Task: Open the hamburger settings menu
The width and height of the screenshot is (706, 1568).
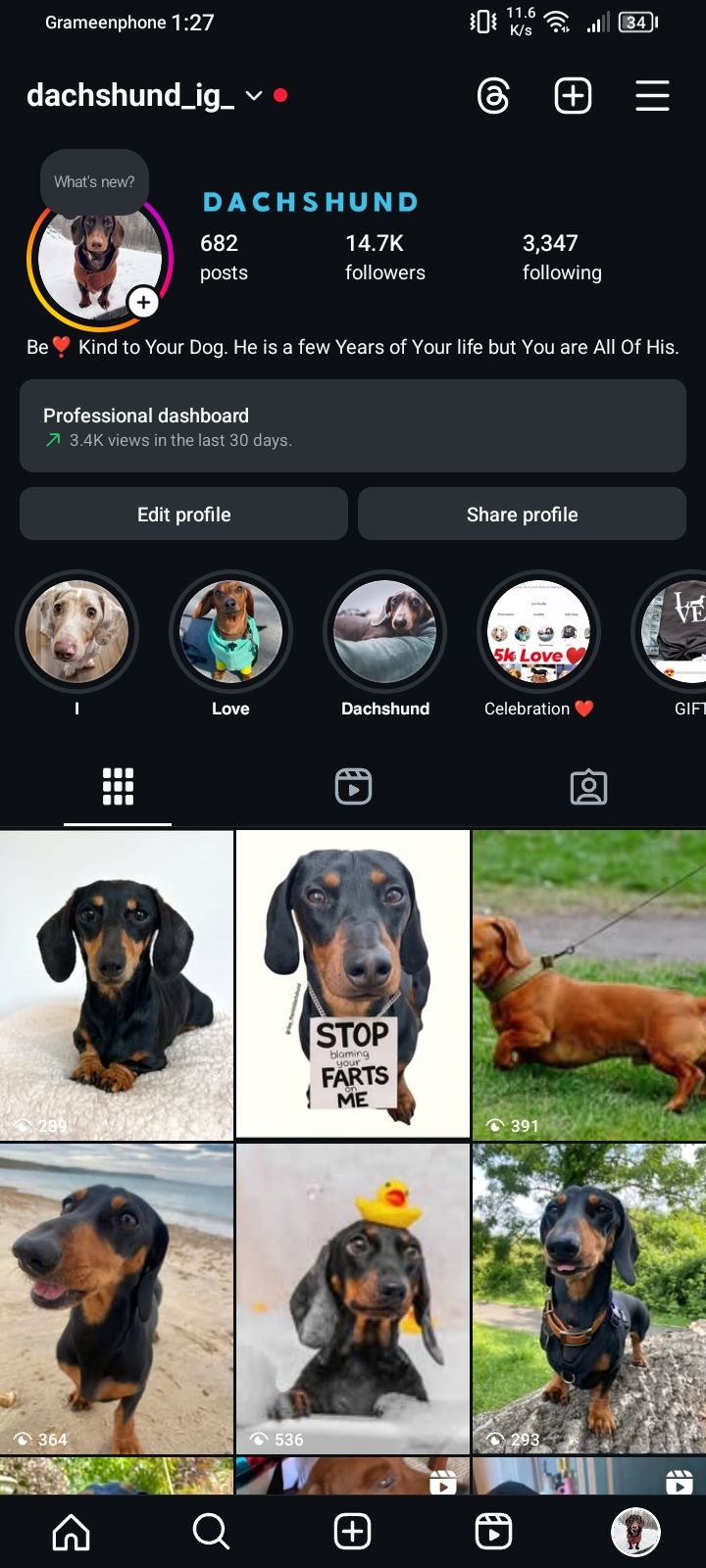Action: 652,96
